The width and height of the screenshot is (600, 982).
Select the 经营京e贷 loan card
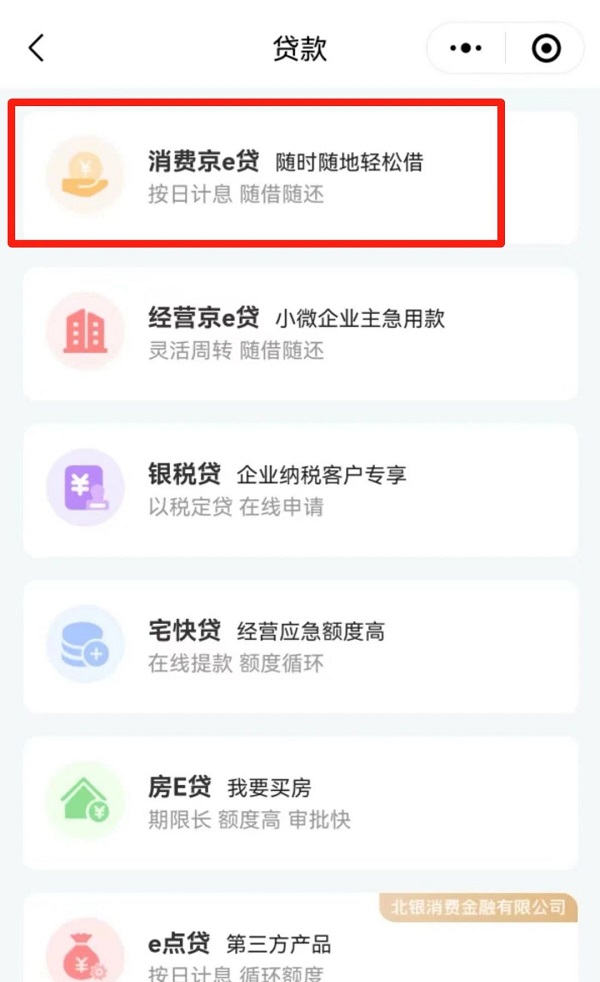(x=300, y=333)
